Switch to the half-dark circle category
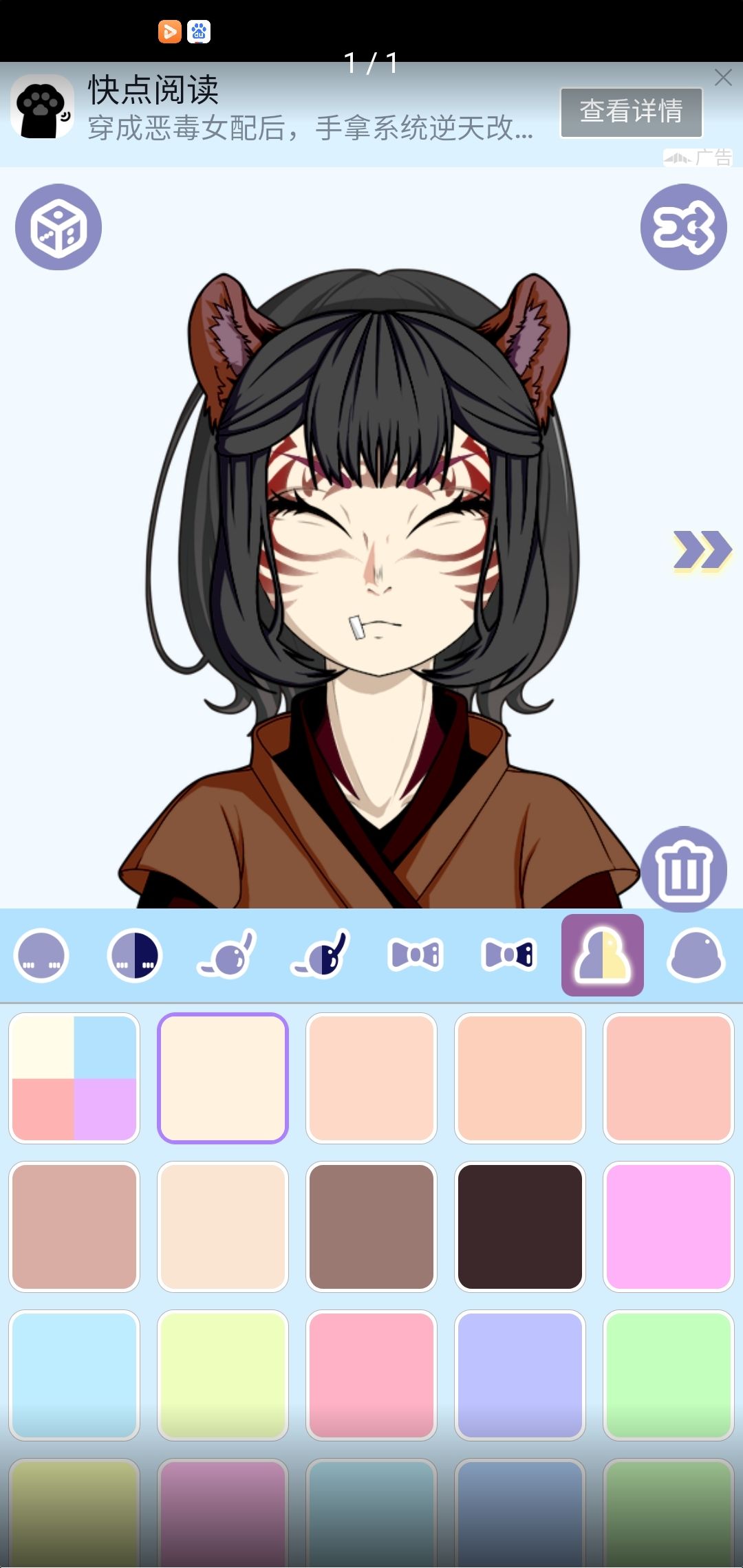Image resolution: width=743 pixels, height=1568 pixels. [x=133, y=957]
